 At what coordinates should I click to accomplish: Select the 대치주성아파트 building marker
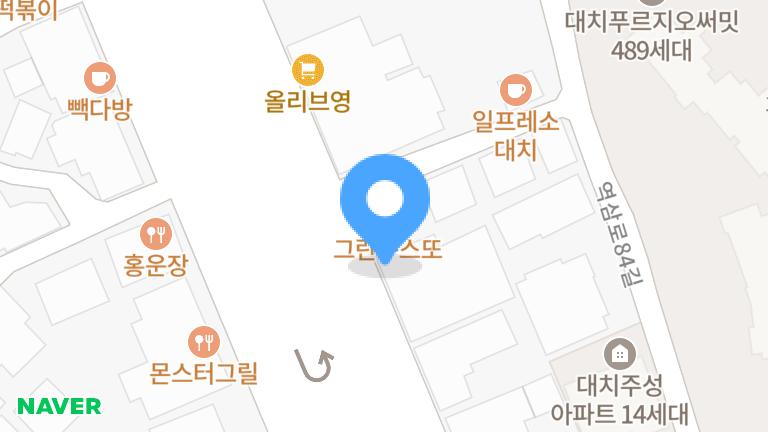(620, 353)
